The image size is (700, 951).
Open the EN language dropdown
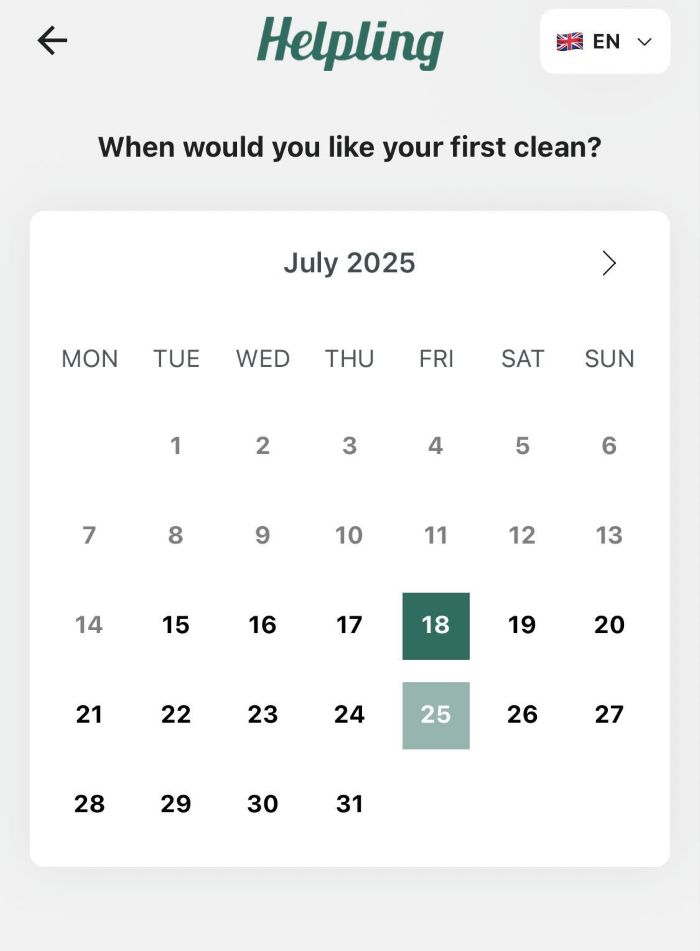point(605,41)
